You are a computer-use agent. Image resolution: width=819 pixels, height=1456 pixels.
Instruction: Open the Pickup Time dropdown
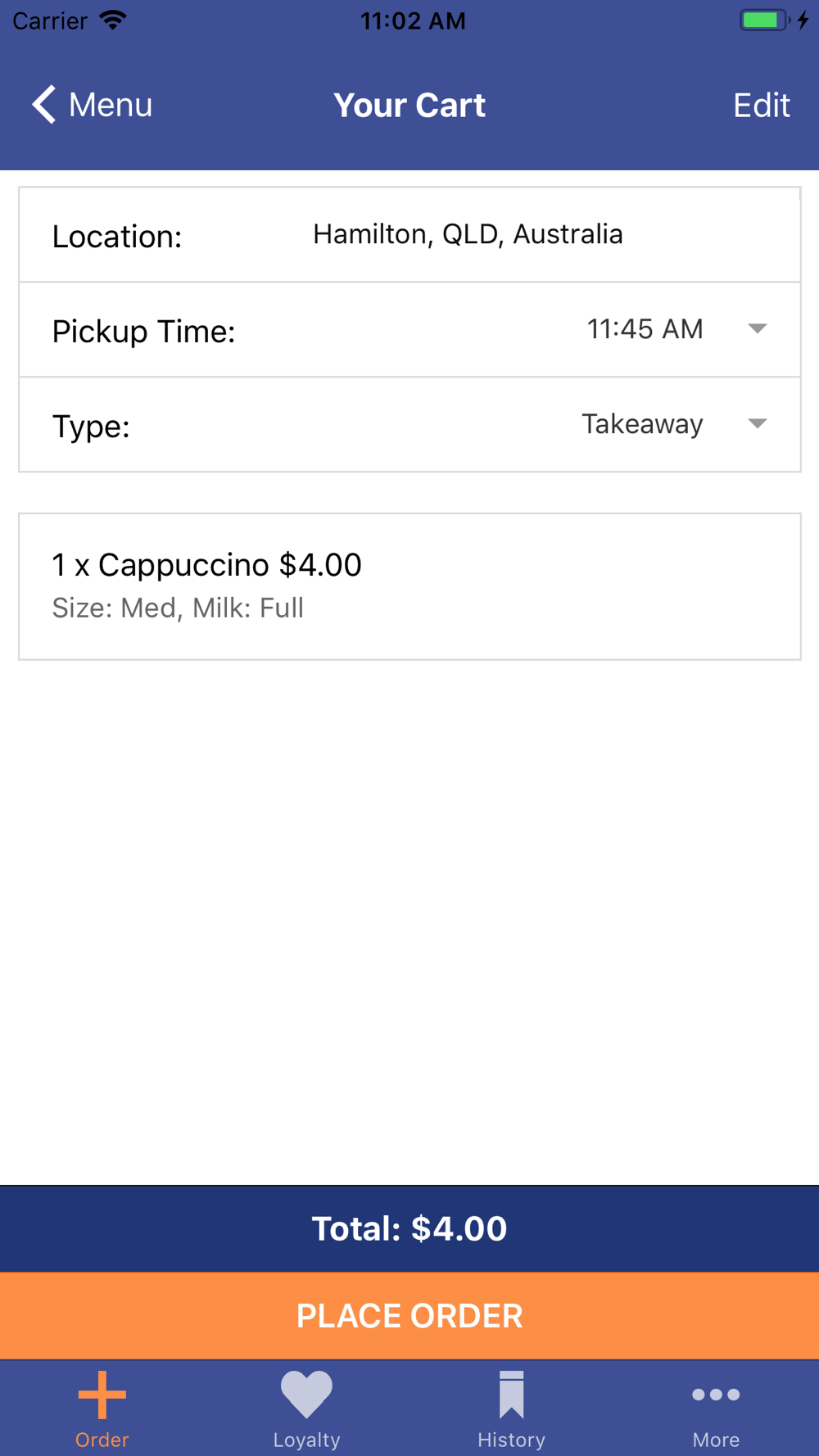(x=409, y=330)
